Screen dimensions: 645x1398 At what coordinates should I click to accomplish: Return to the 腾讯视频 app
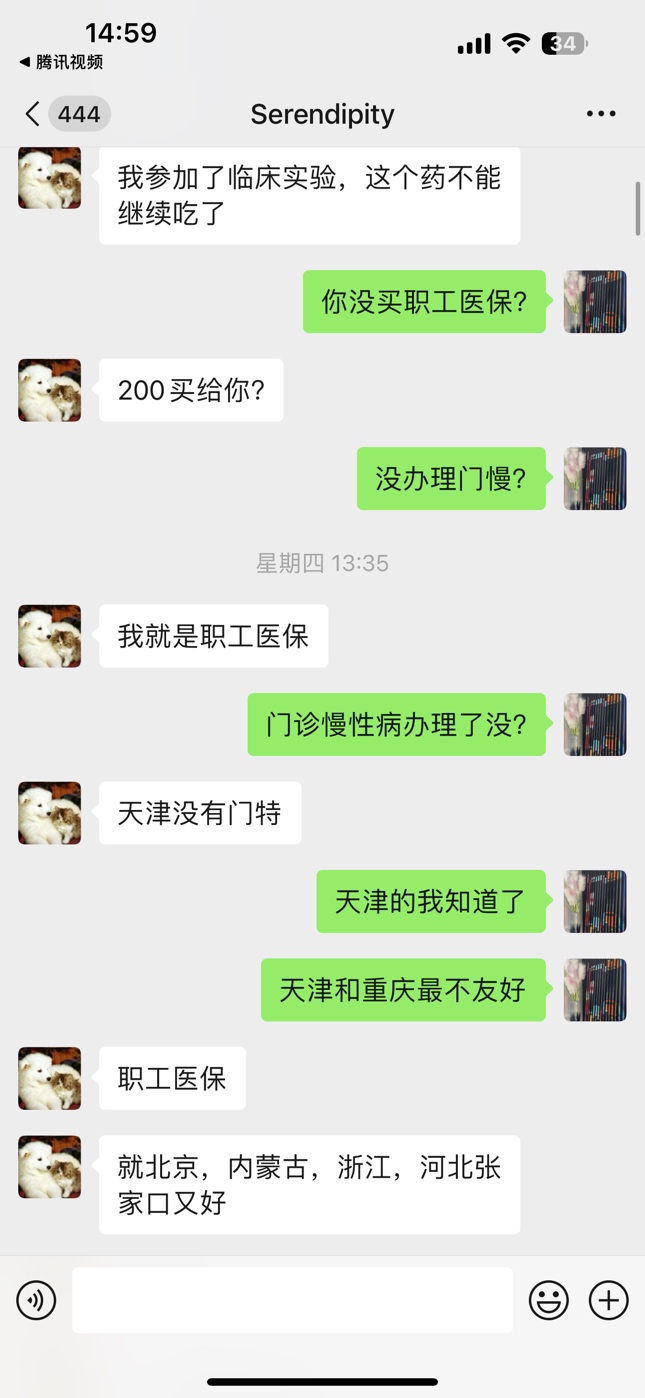pyautogui.click(x=61, y=62)
